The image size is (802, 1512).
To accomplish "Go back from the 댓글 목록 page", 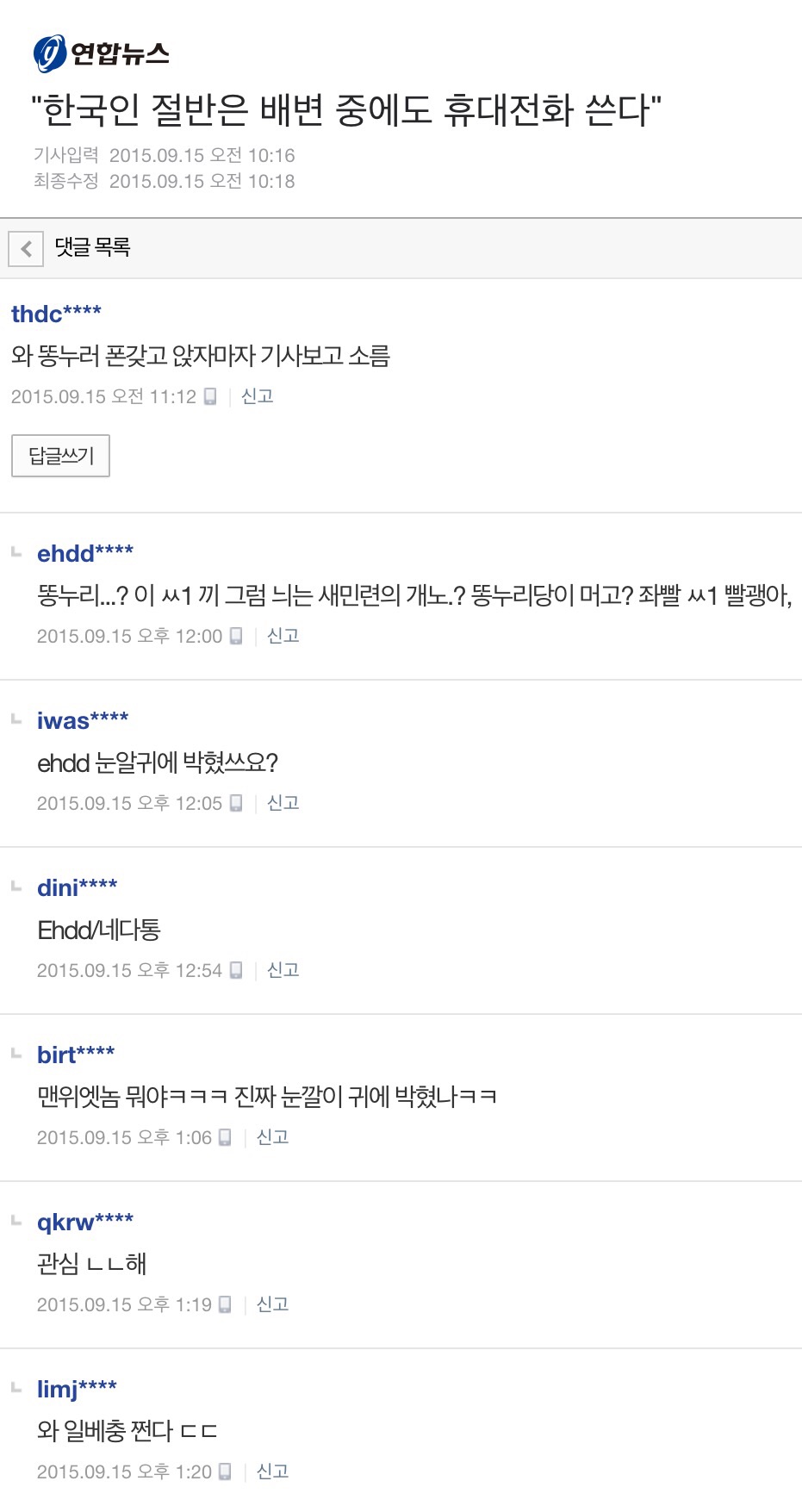I will pos(26,249).
